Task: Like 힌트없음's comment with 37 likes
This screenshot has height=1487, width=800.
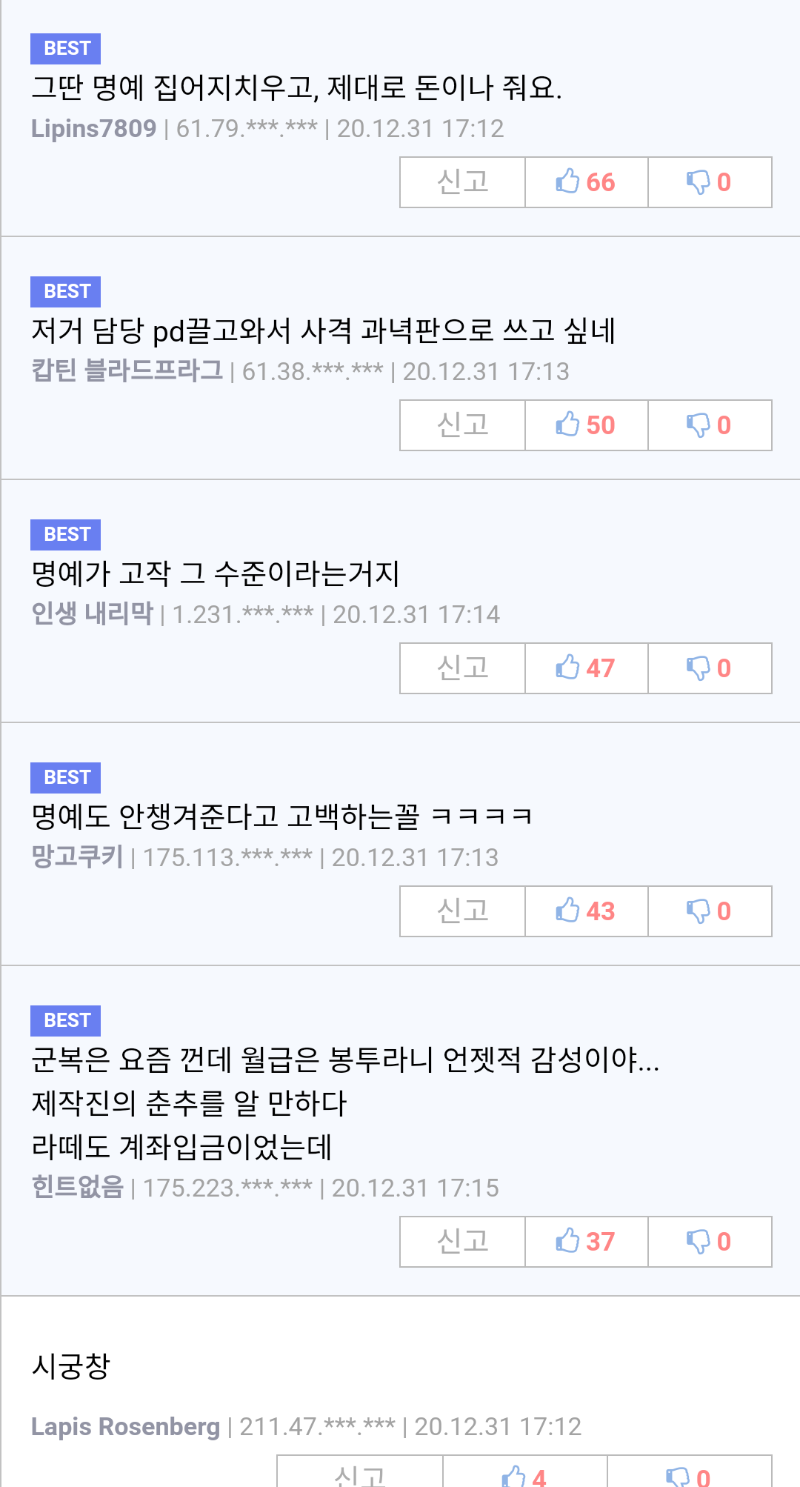Action: pyautogui.click(x=586, y=1241)
